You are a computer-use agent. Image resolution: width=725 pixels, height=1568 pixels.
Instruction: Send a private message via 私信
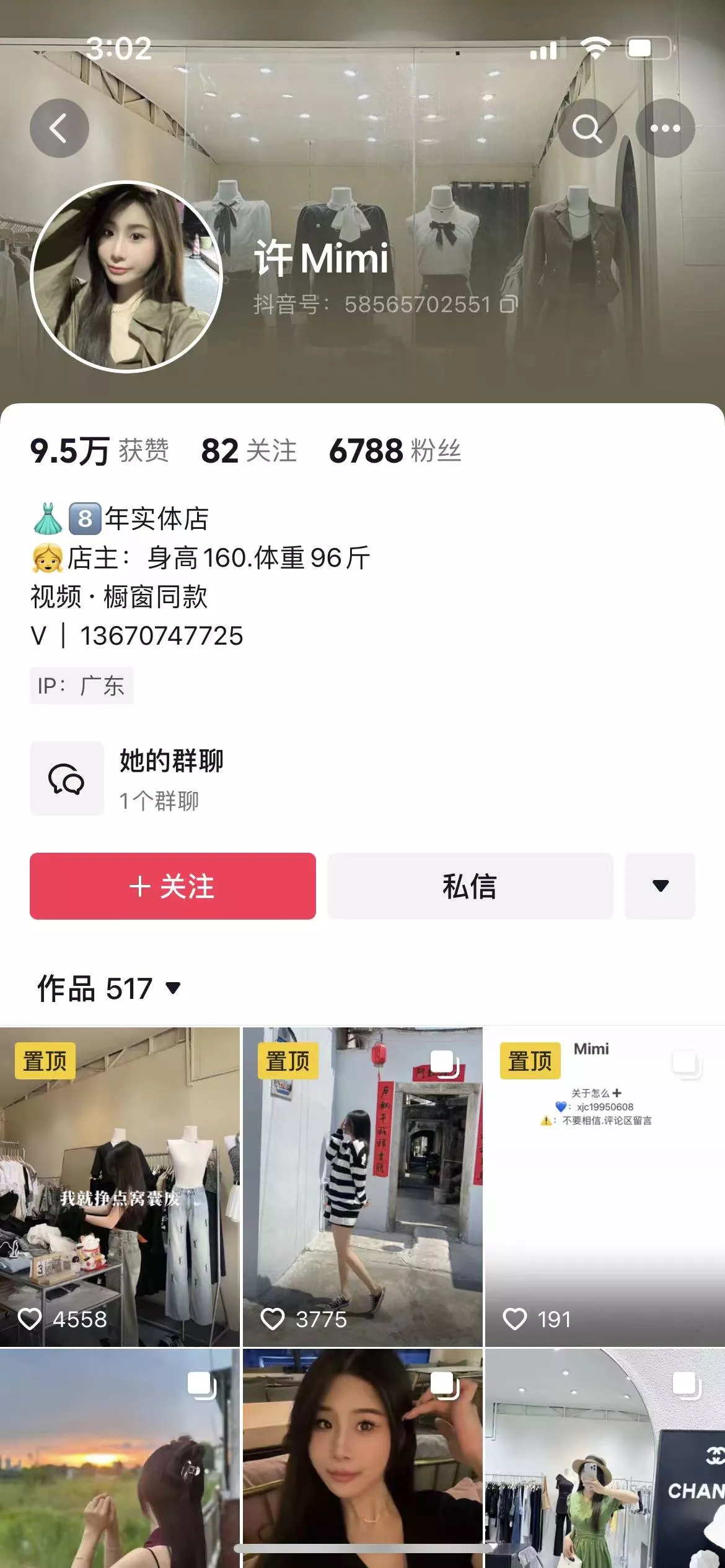(x=470, y=886)
